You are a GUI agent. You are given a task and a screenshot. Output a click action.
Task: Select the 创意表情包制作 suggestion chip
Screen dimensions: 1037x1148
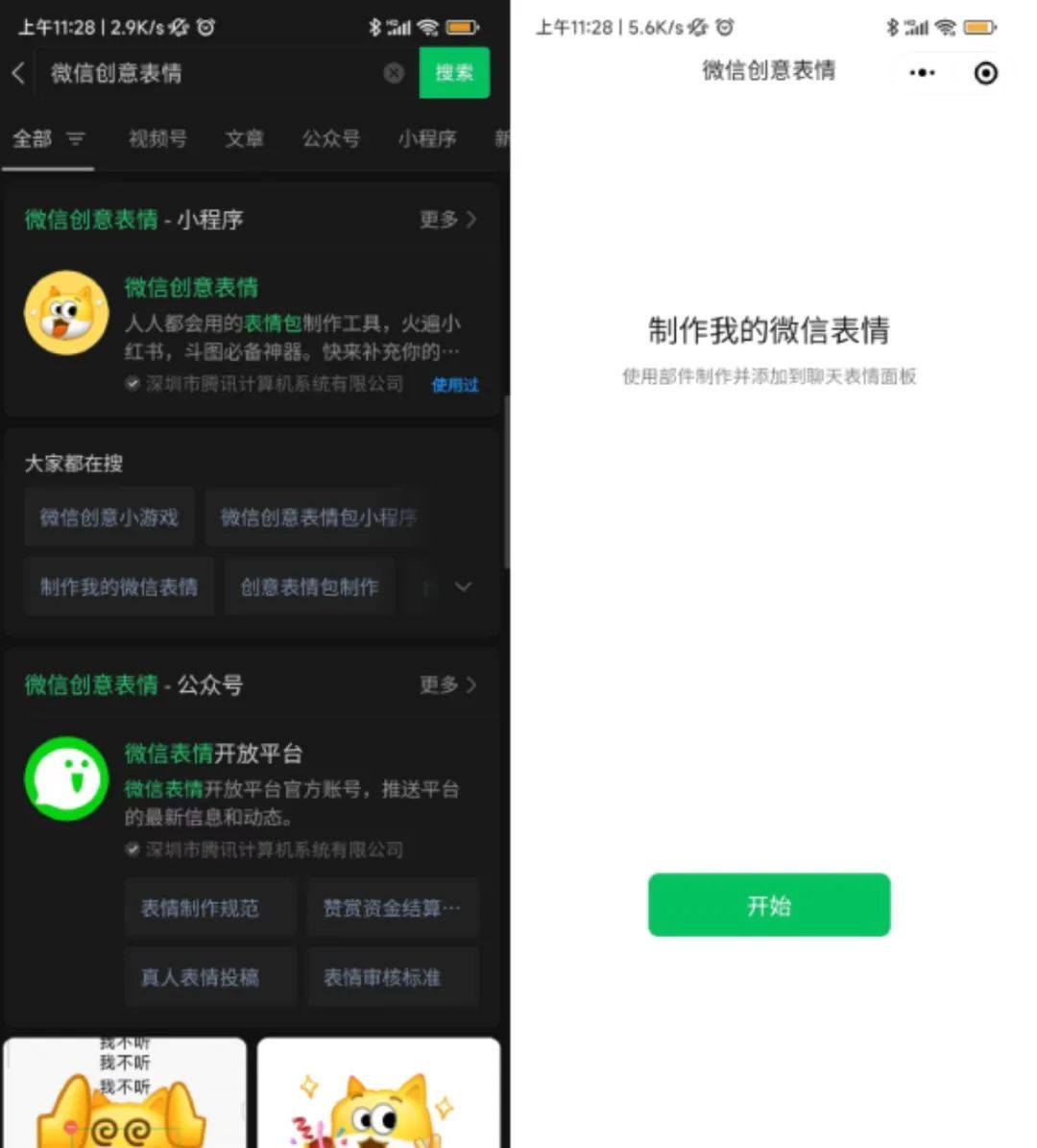point(310,586)
